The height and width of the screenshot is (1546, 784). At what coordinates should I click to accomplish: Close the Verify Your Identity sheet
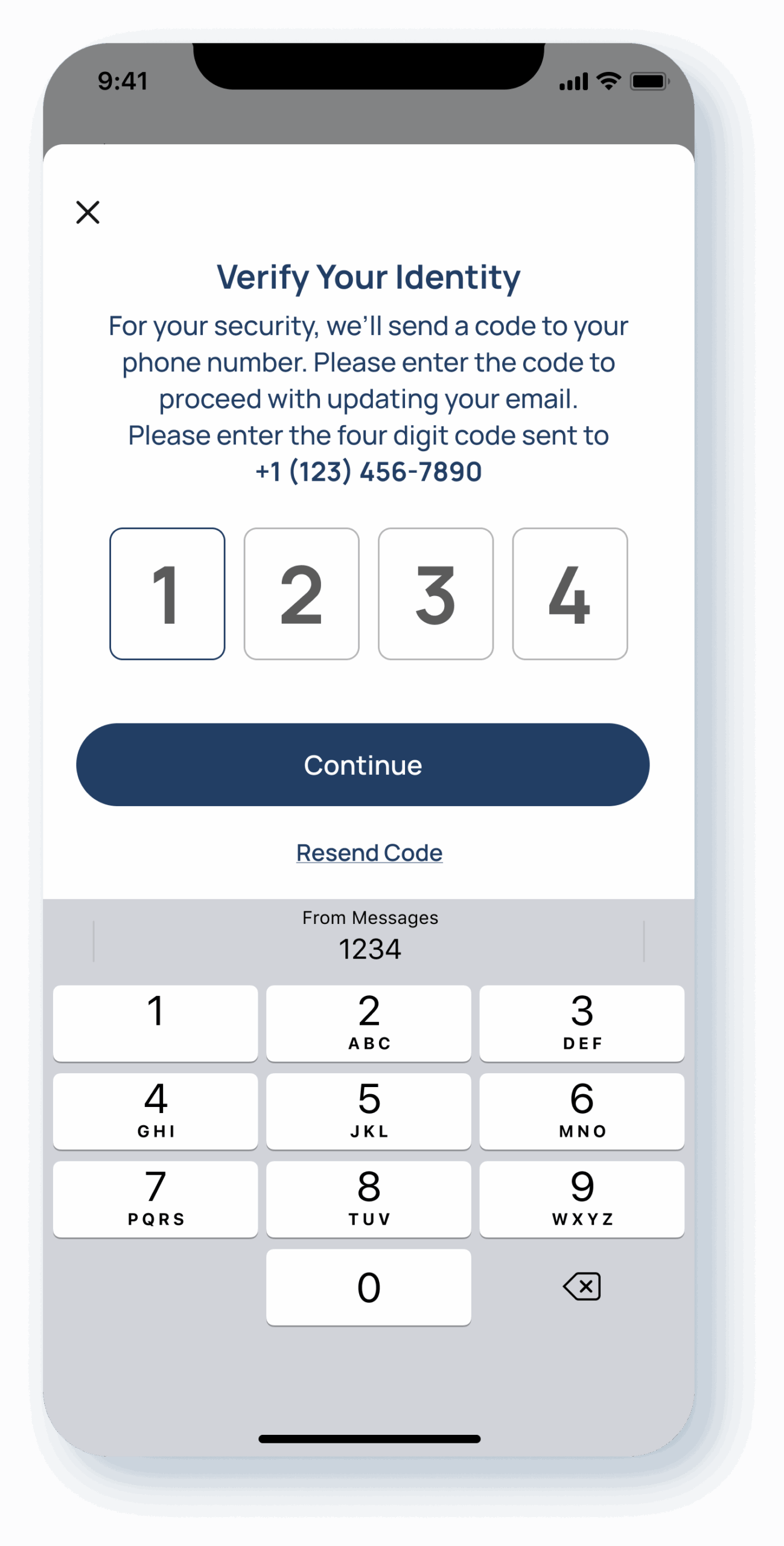click(88, 213)
